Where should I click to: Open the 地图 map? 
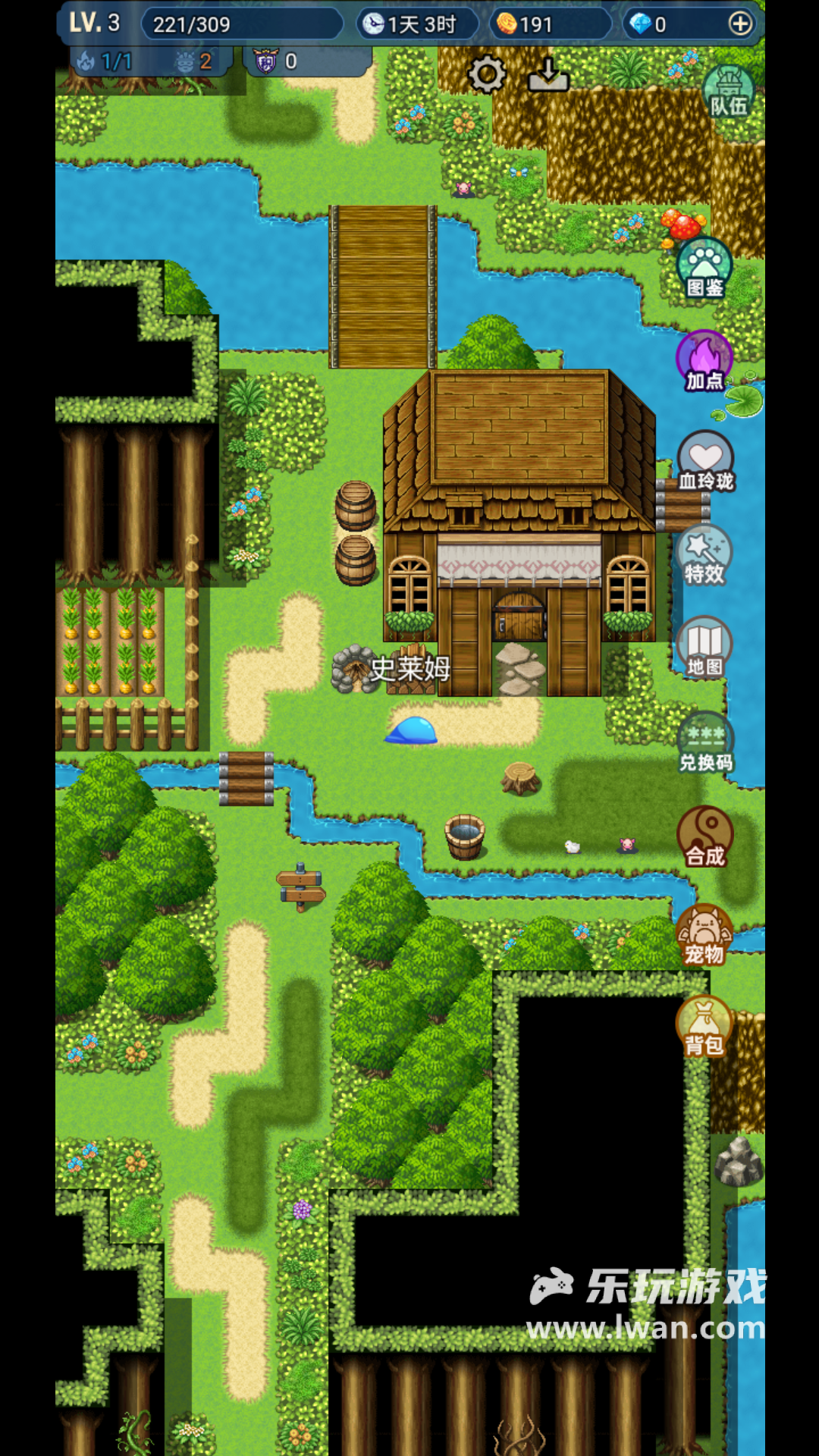click(704, 648)
